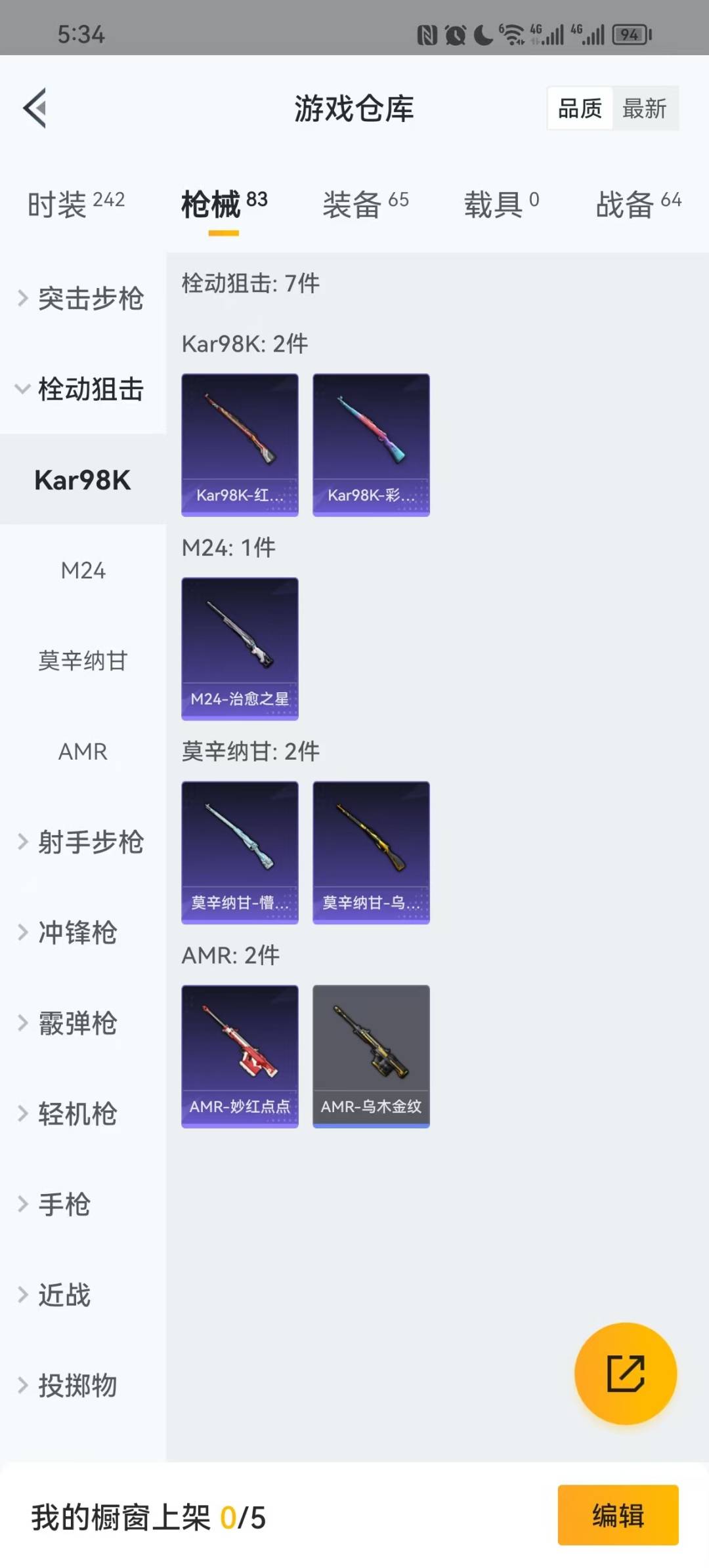Viewport: 709px width, 1568px height.
Task: Tap the orange share floating button
Action: [625, 1374]
